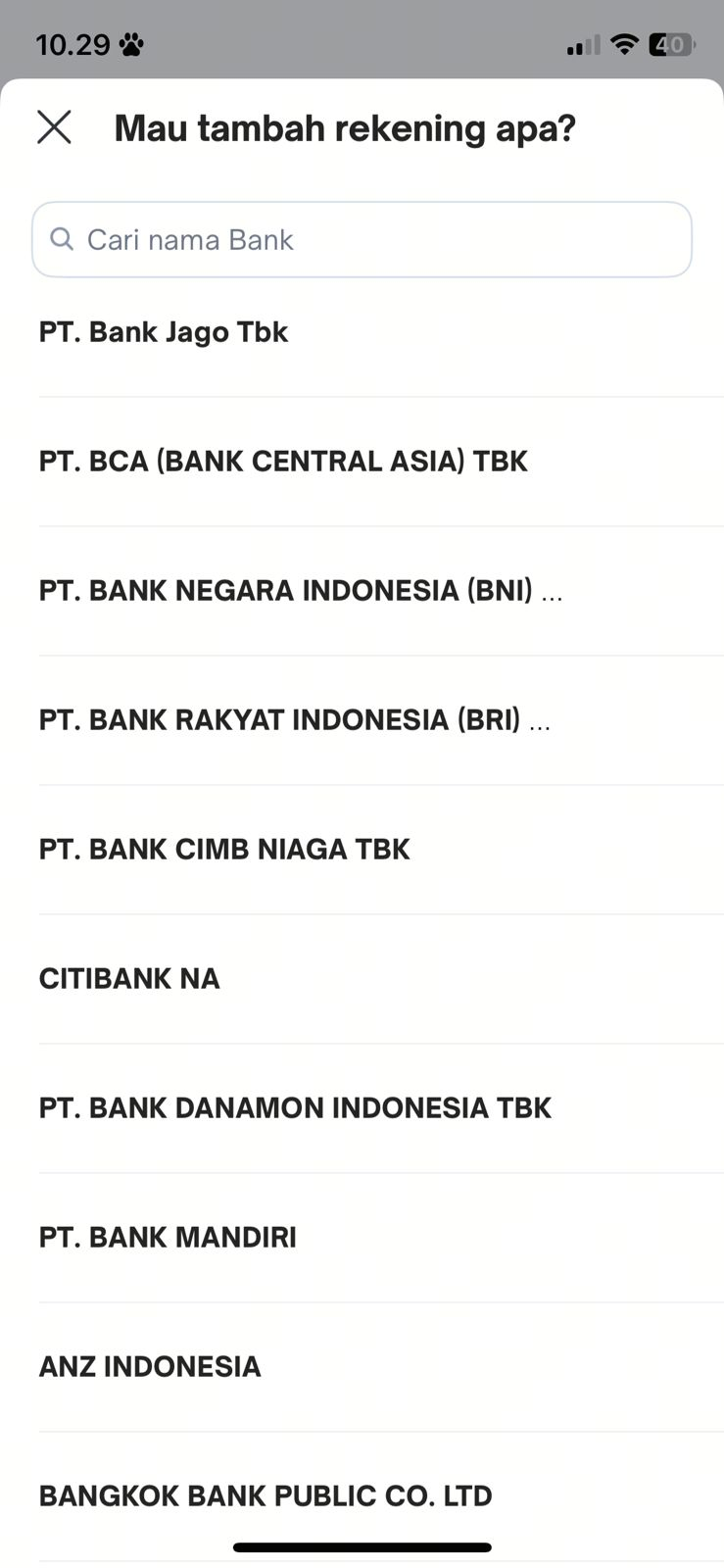
Task: Pick Bangkok Bank Public Co. Ltd
Action: [265, 1496]
